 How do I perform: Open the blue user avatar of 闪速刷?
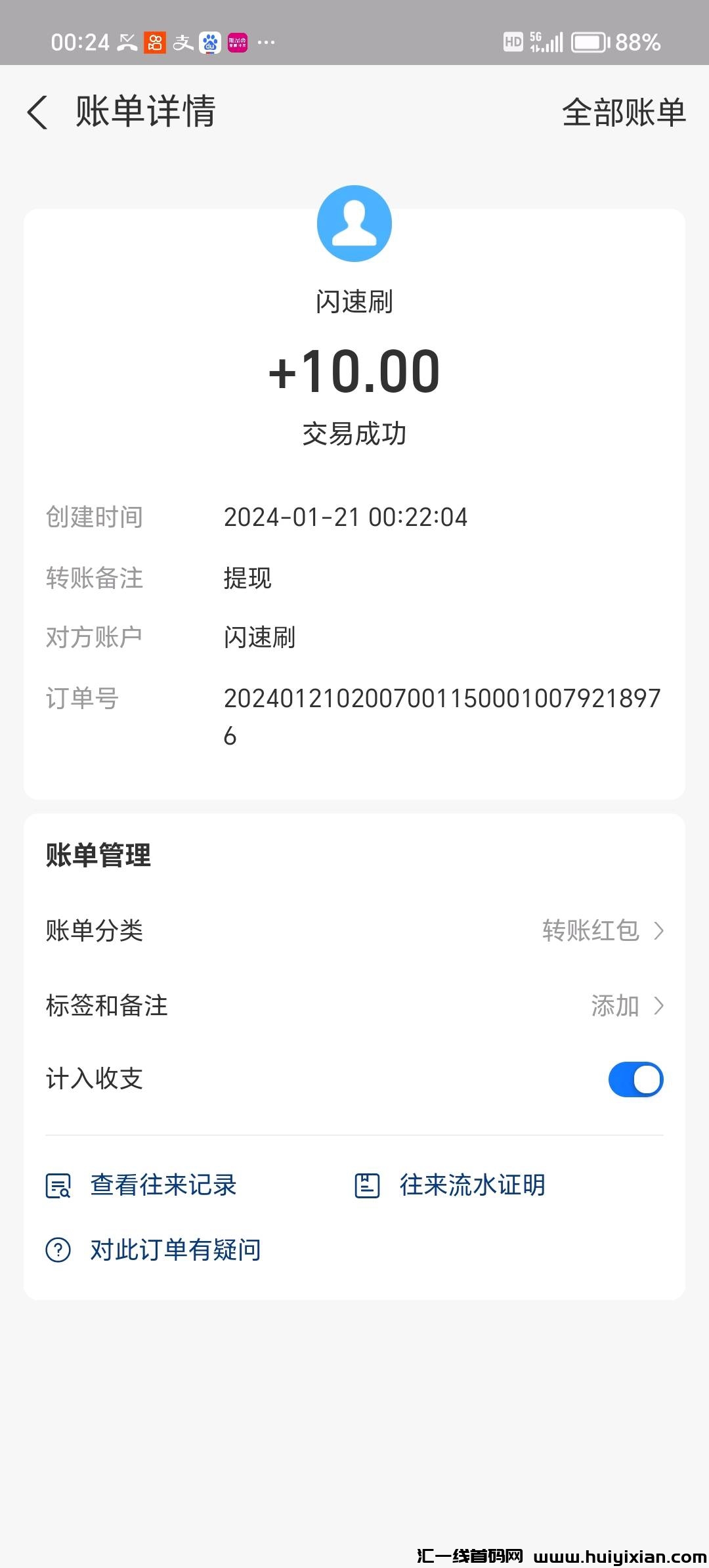tap(354, 224)
